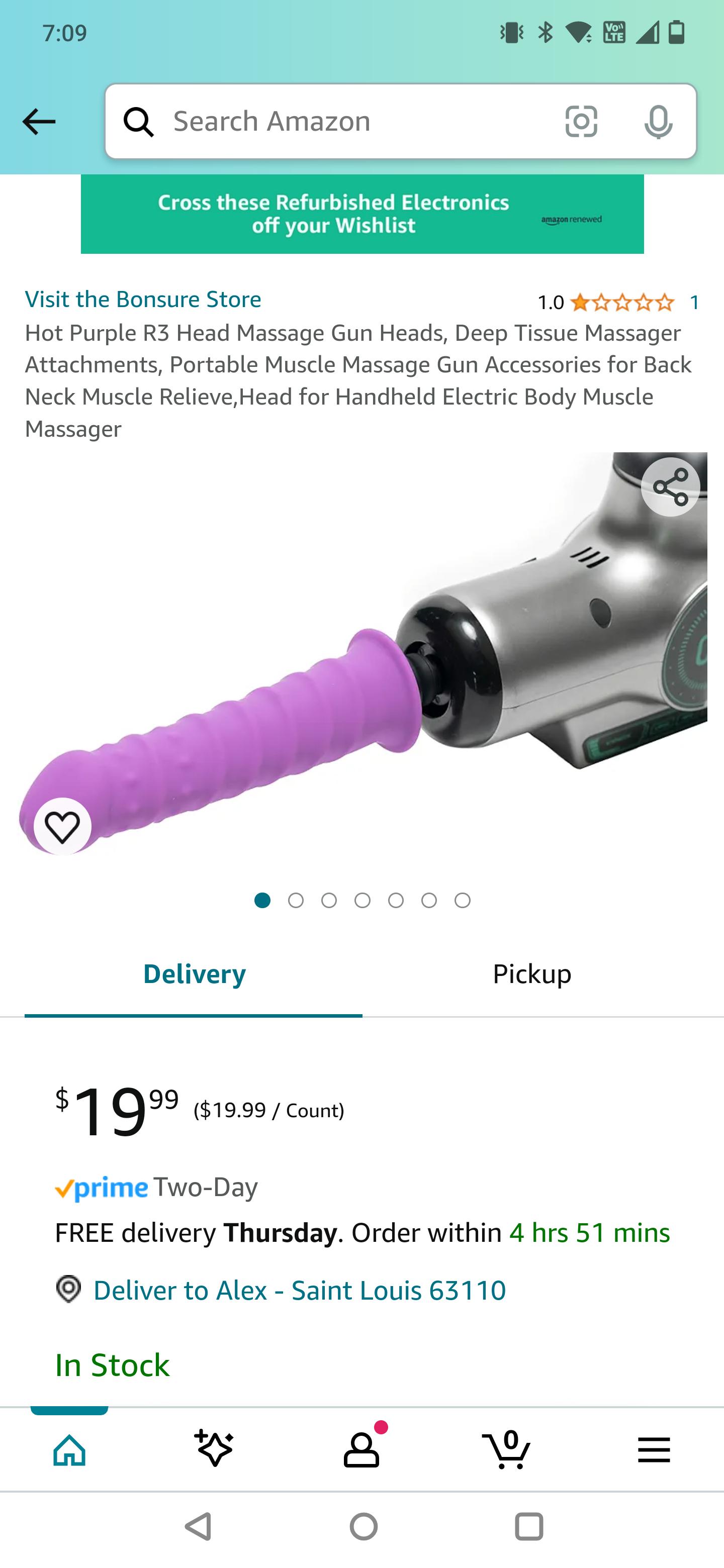Image resolution: width=724 pixels, height=1568 pixels.
Task: Focus the Search Amazon field
Action: tap(353, 122)
